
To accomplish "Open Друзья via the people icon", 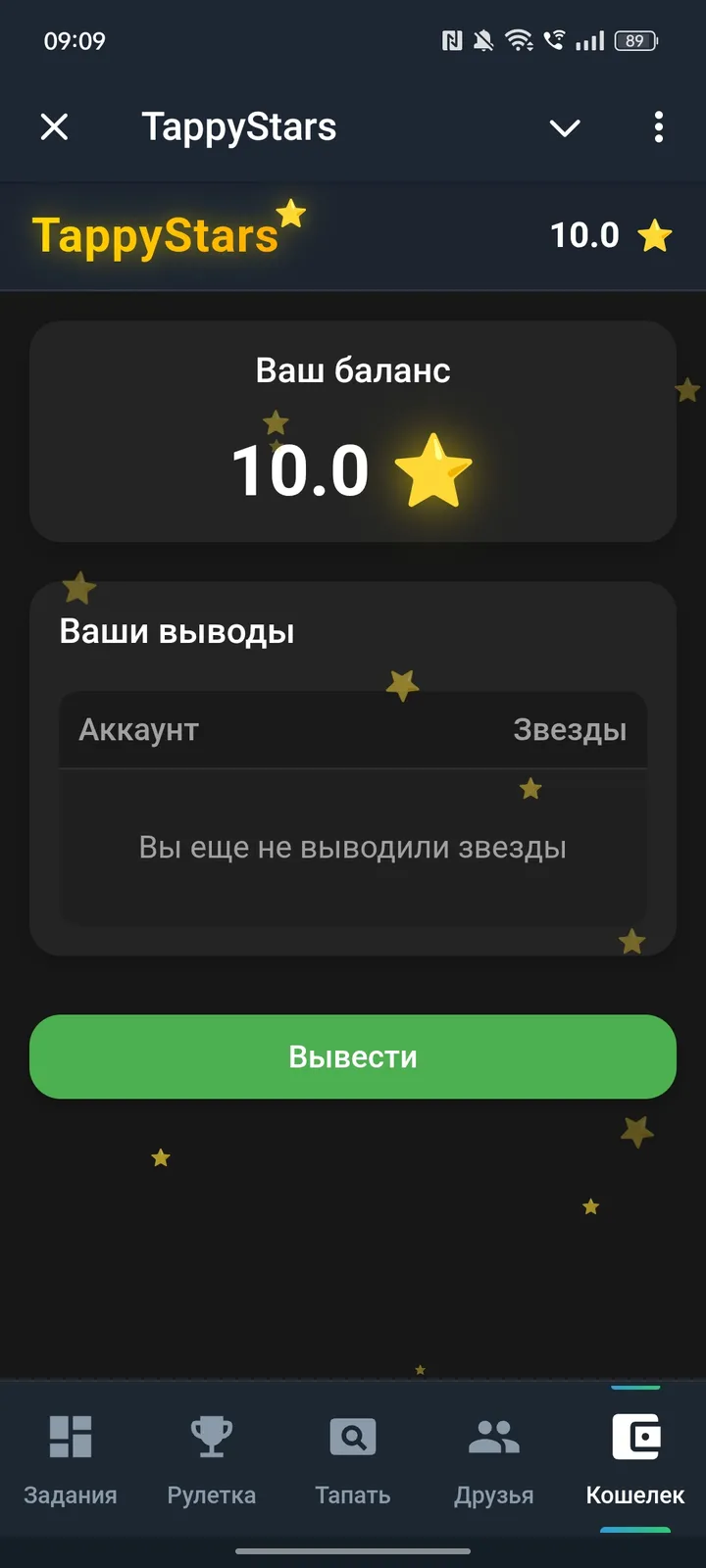I will (494, 1438).
